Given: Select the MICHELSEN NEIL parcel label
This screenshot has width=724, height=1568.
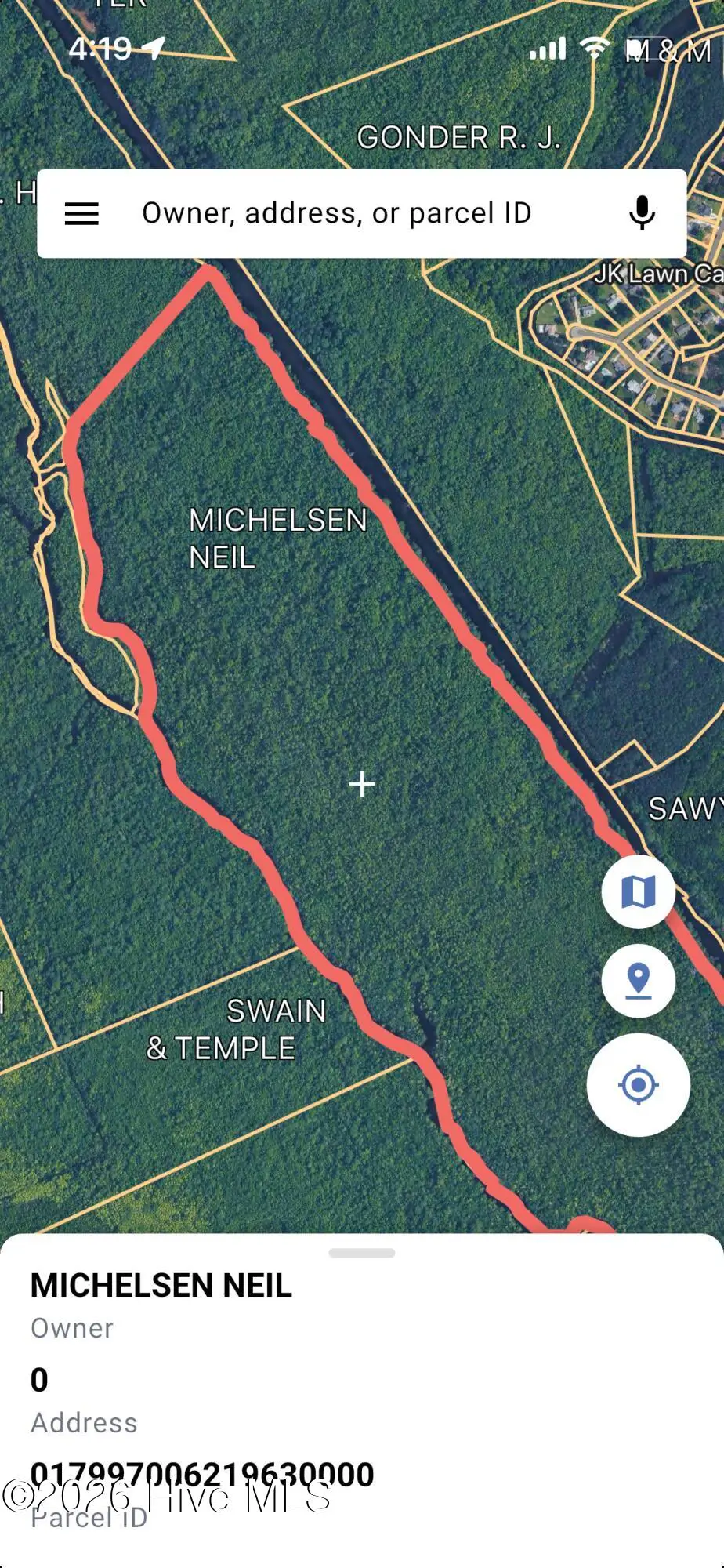Looking at the screenshot, I should (x=278, y=539).
